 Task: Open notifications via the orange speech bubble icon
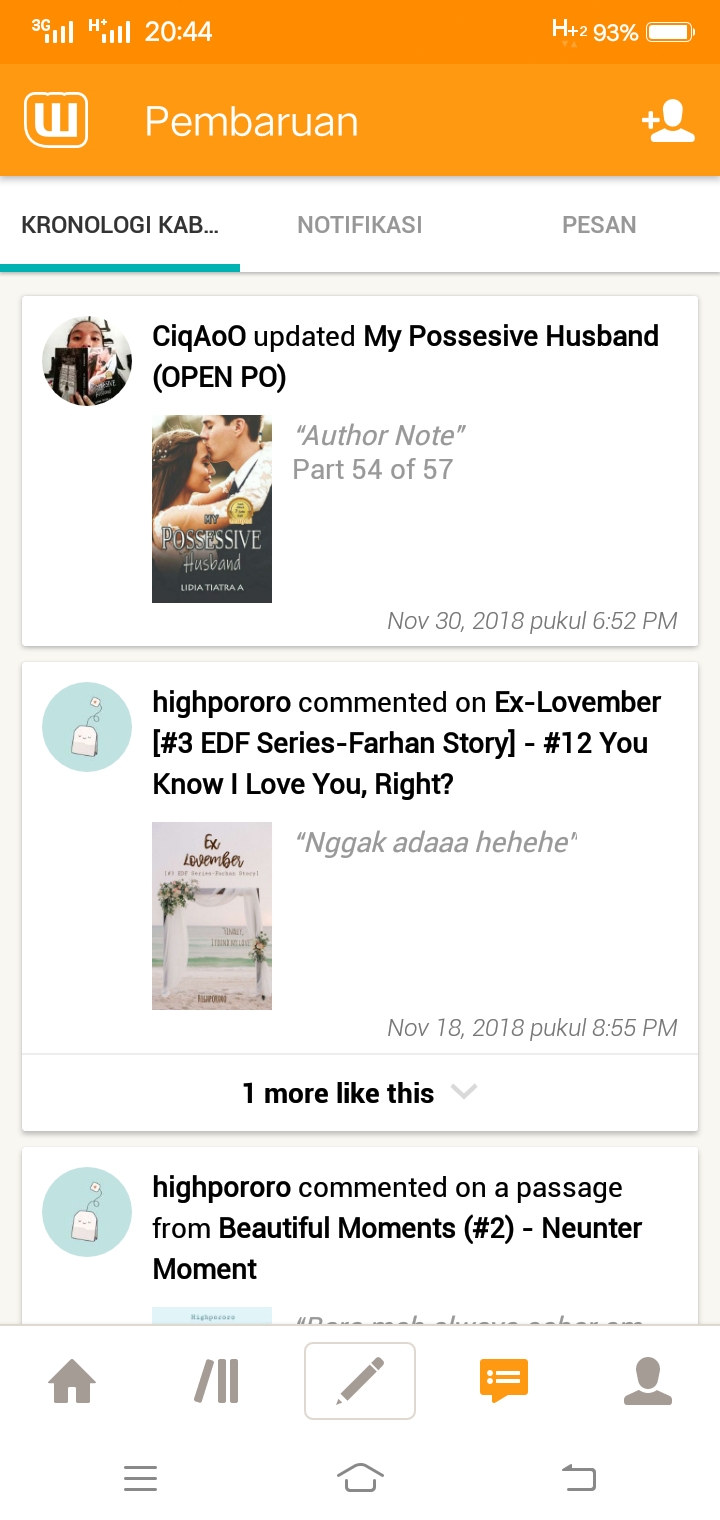click(x=504, y=1380)
